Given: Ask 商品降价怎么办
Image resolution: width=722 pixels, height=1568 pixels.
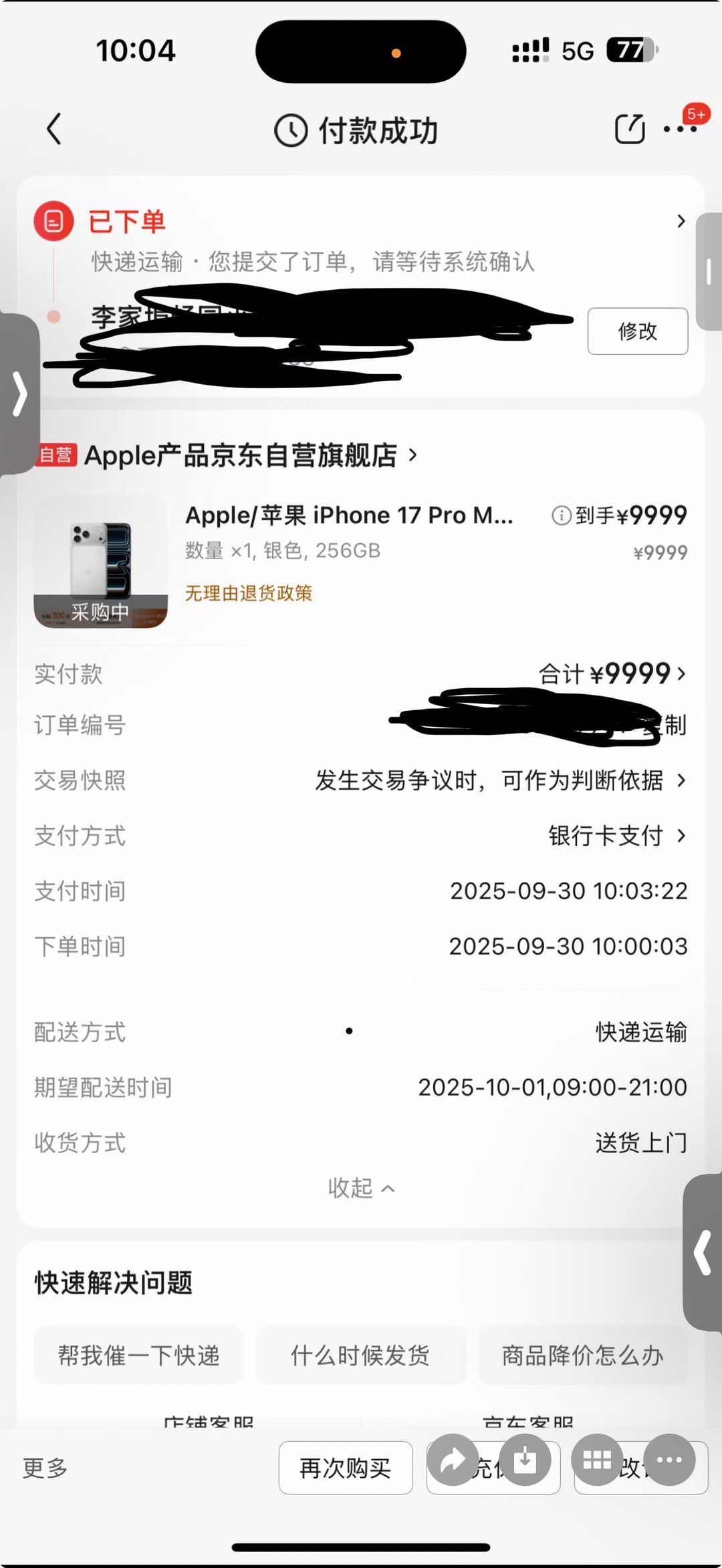Looking at the screenshot, I should (582, 1356).
